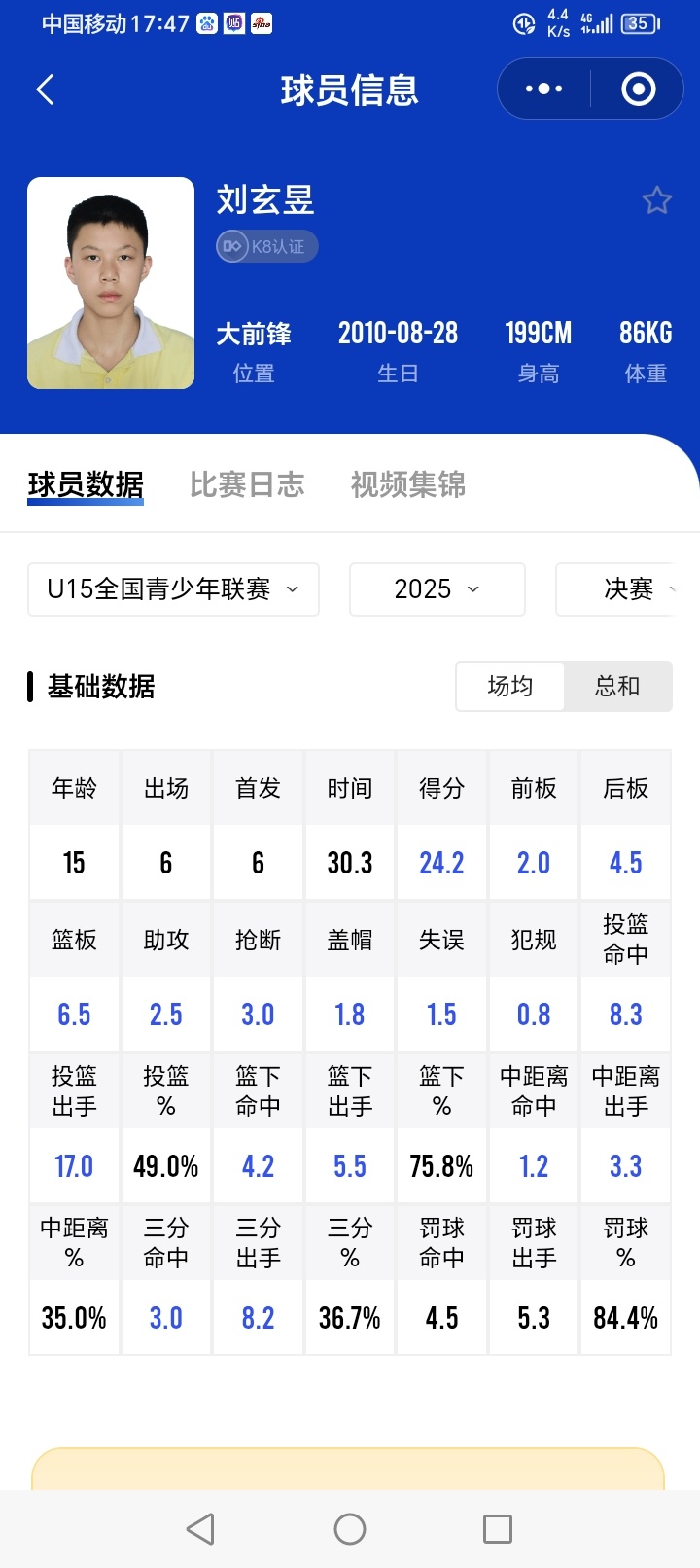Favorite player 刘玄昱 with the star icon

[657, 200]
